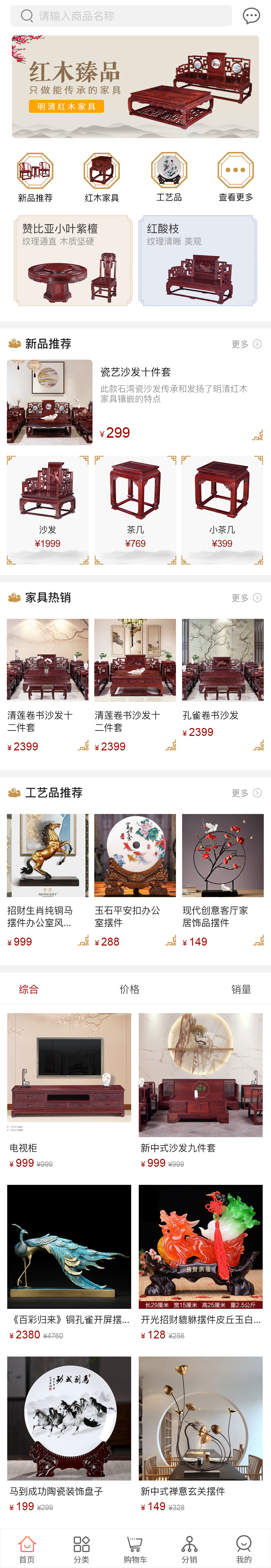Open the chat message icon

click(x=251, y=16)
